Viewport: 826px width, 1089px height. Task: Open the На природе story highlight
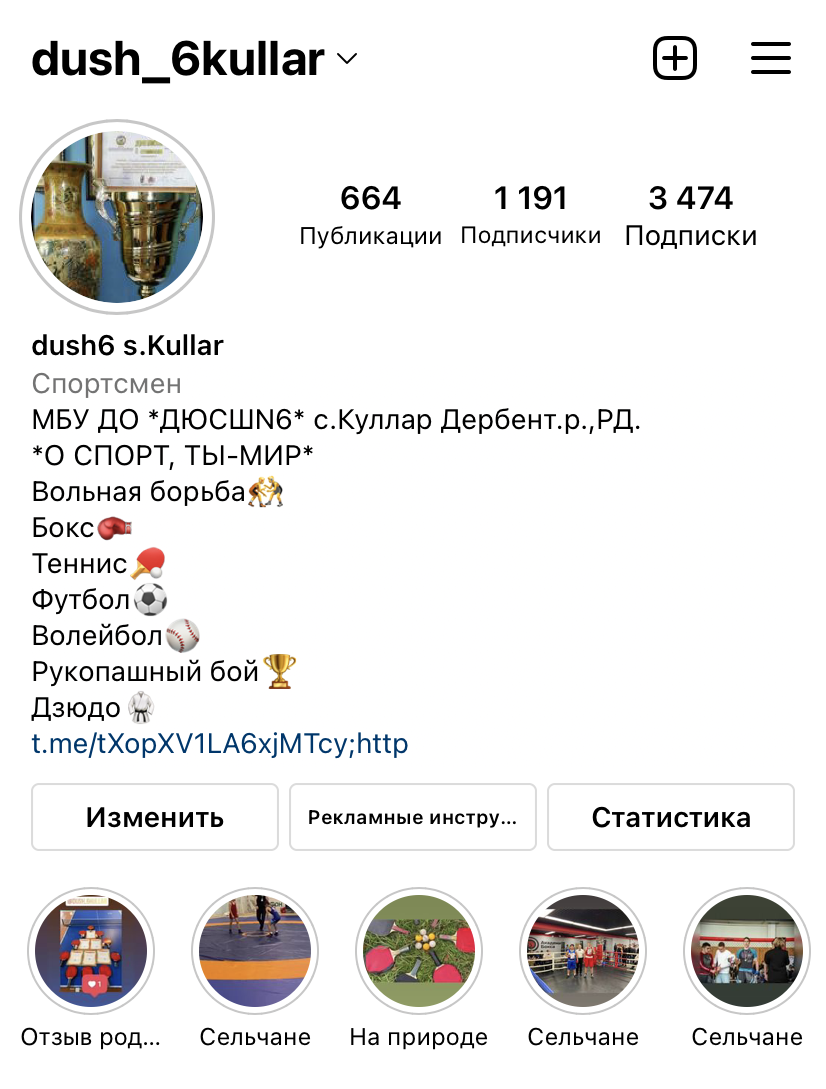point(419,951)
